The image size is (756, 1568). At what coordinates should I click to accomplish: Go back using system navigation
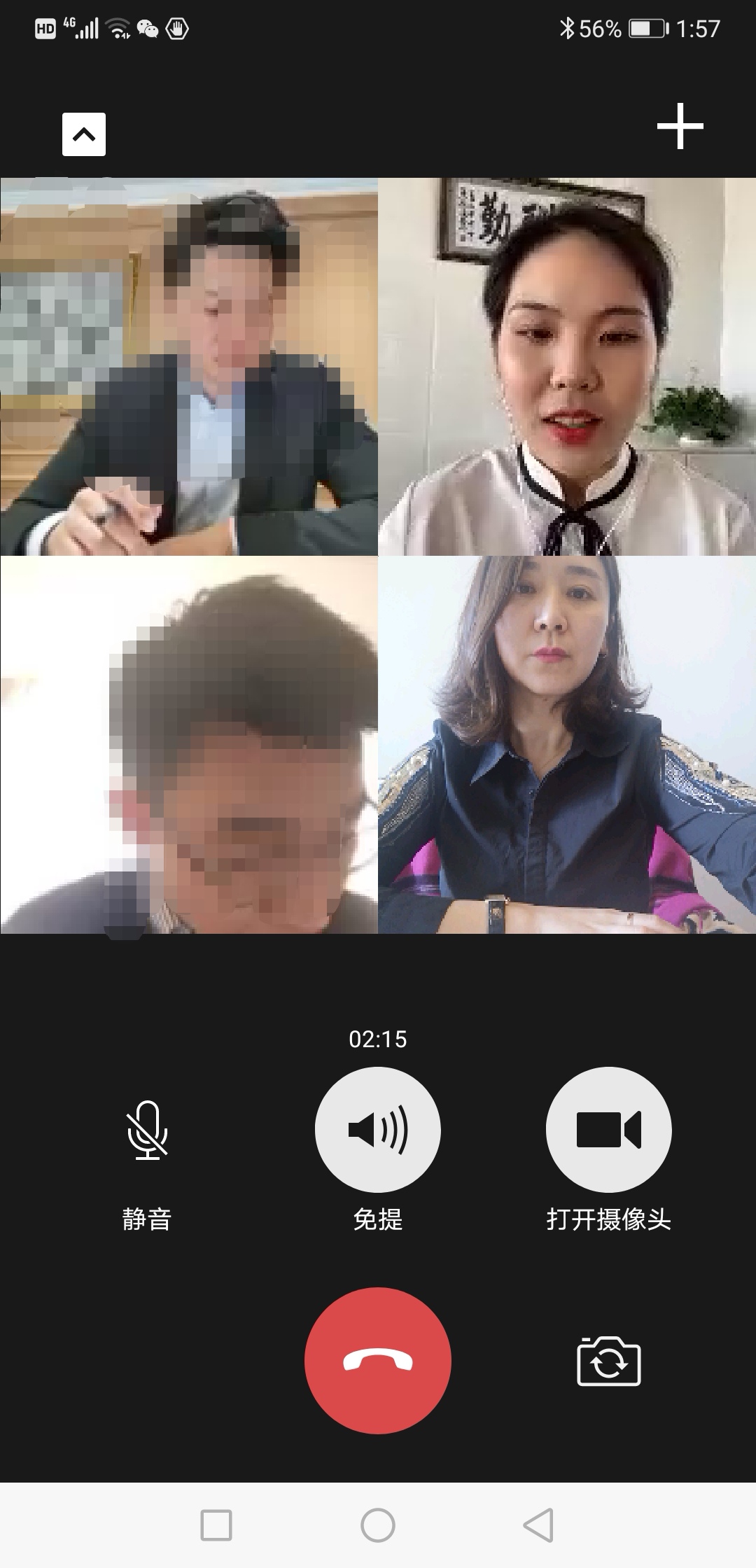click(538, 1525)
